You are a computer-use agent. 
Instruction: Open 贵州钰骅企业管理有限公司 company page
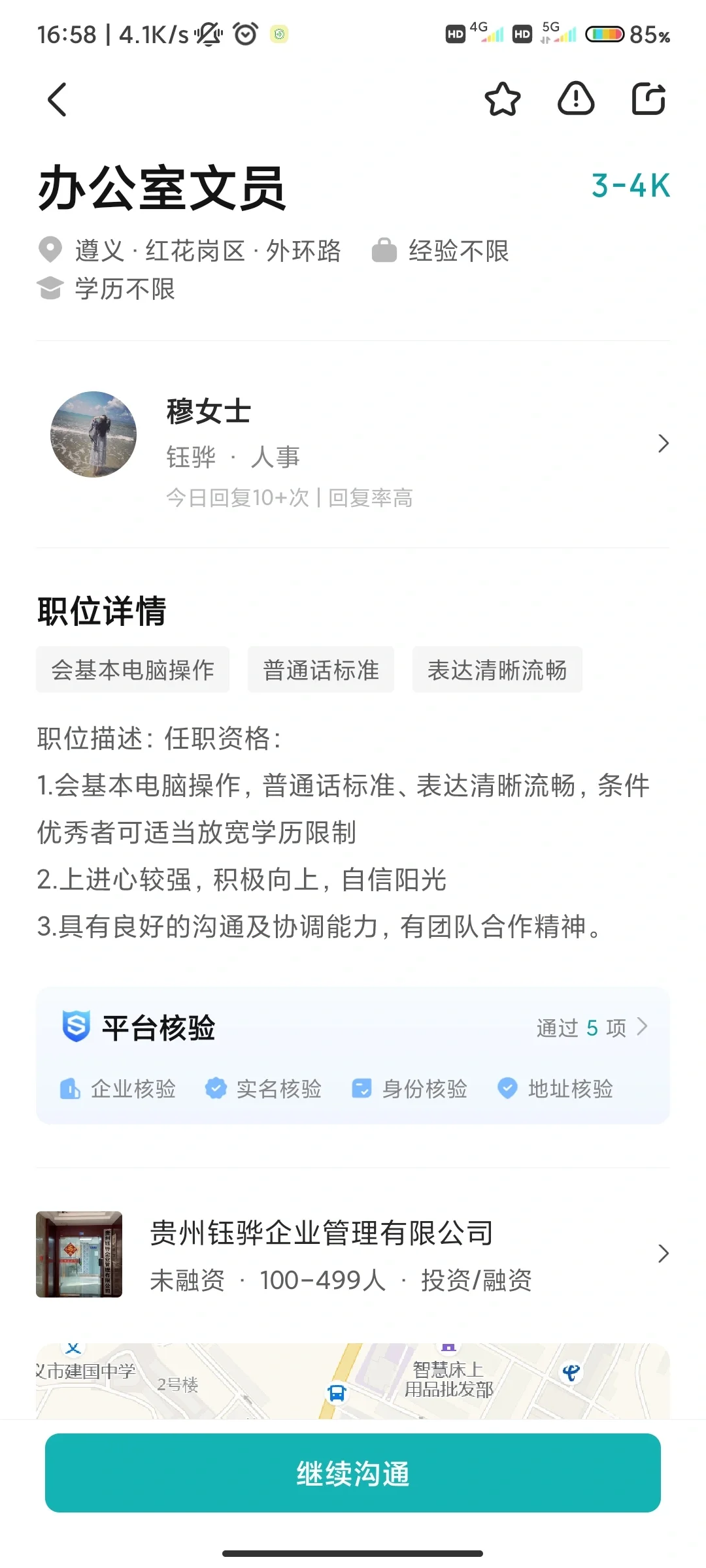(x=353, y=1254)
